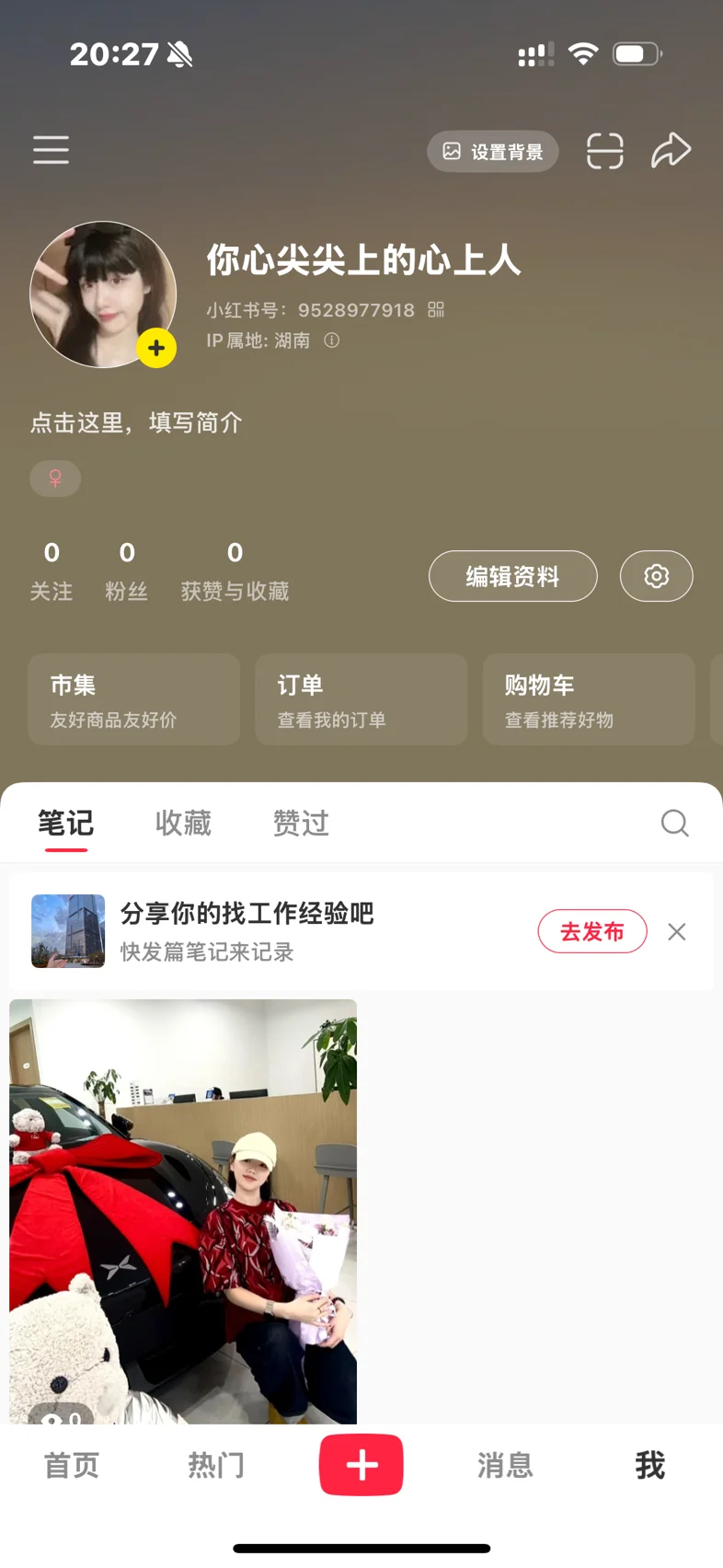The image size is (723, 1568).
Task: Go to the 首页 tab
Action: click(72, 1465)
